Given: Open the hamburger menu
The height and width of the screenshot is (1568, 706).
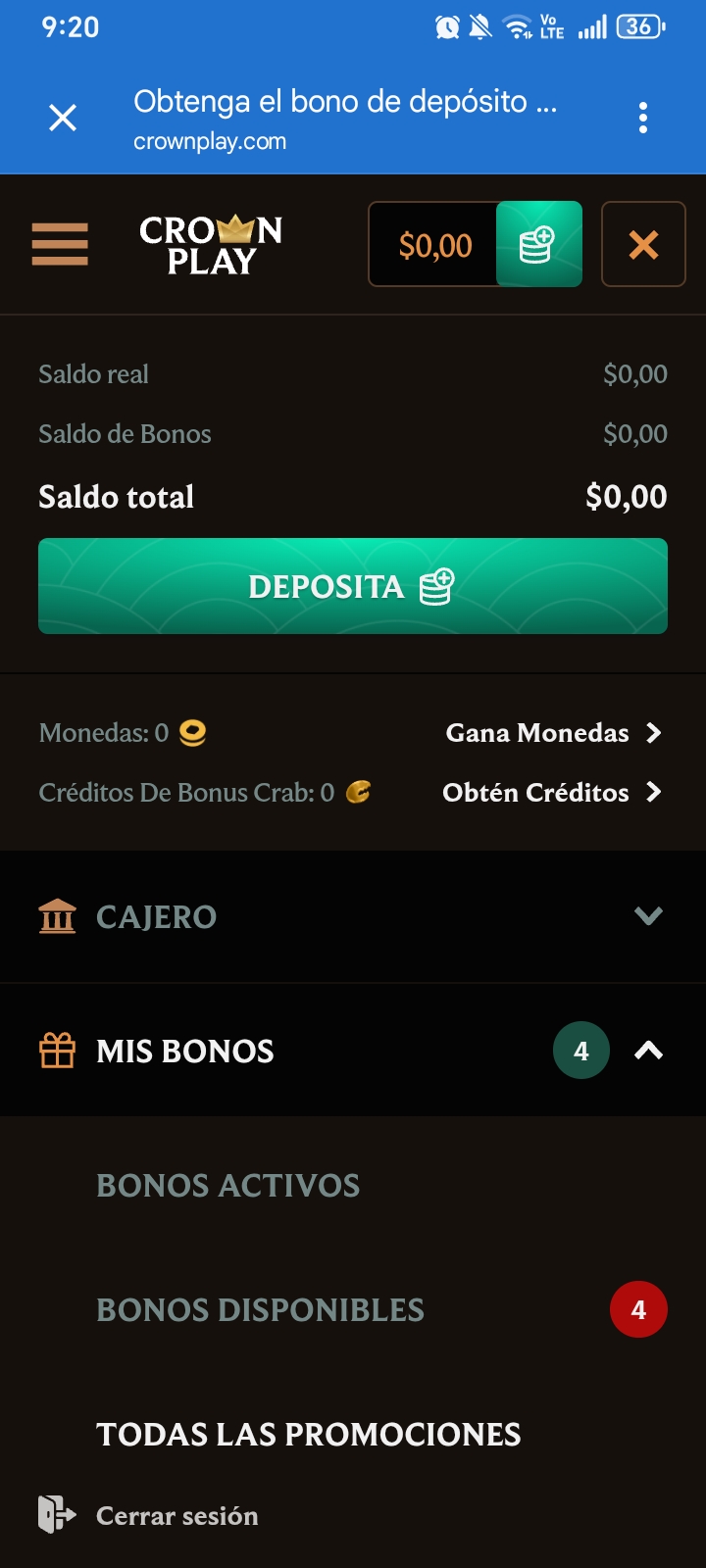Looking at the screenshot, I should click(60, 244).
